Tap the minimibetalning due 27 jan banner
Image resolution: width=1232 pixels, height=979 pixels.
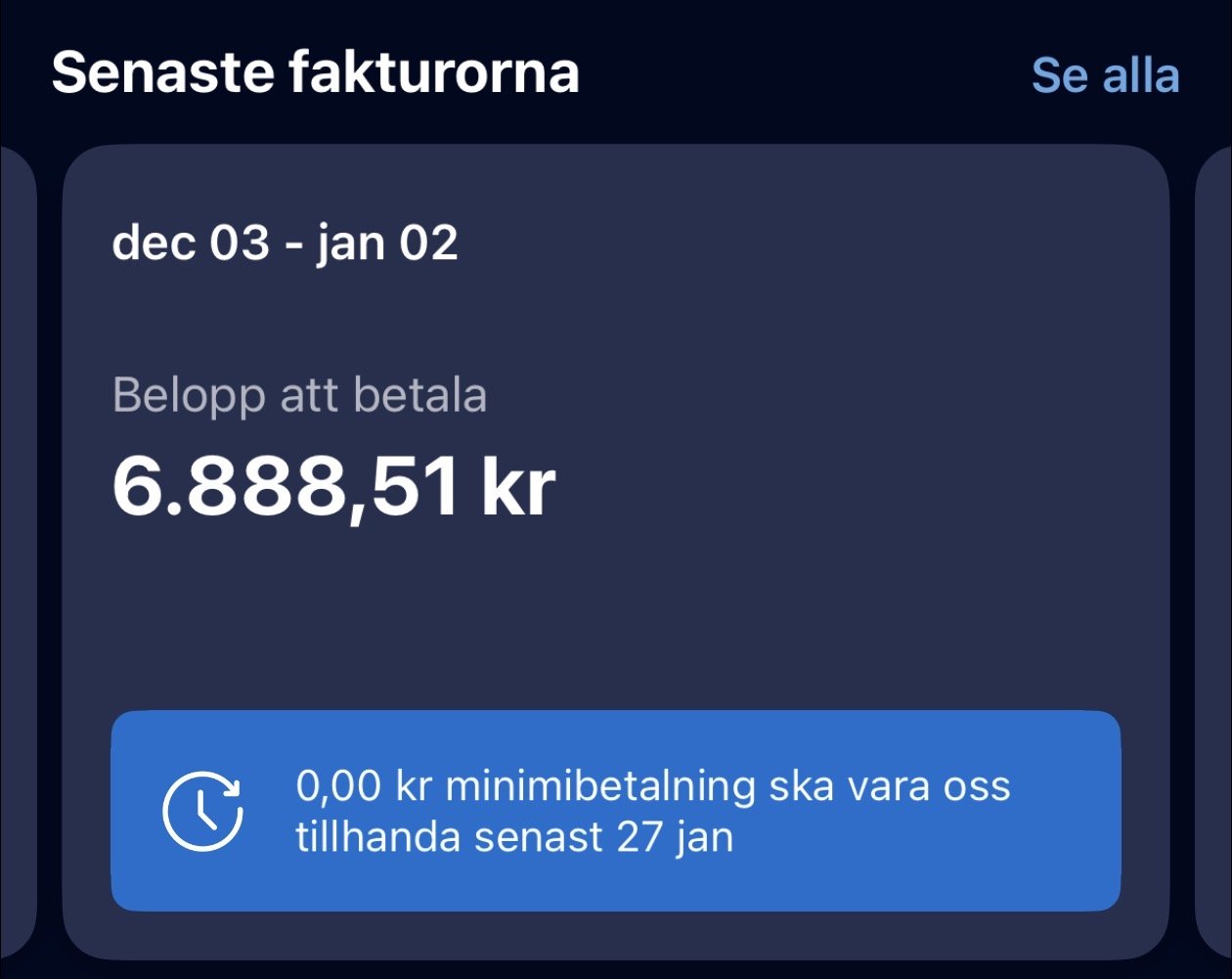[616, 811]
